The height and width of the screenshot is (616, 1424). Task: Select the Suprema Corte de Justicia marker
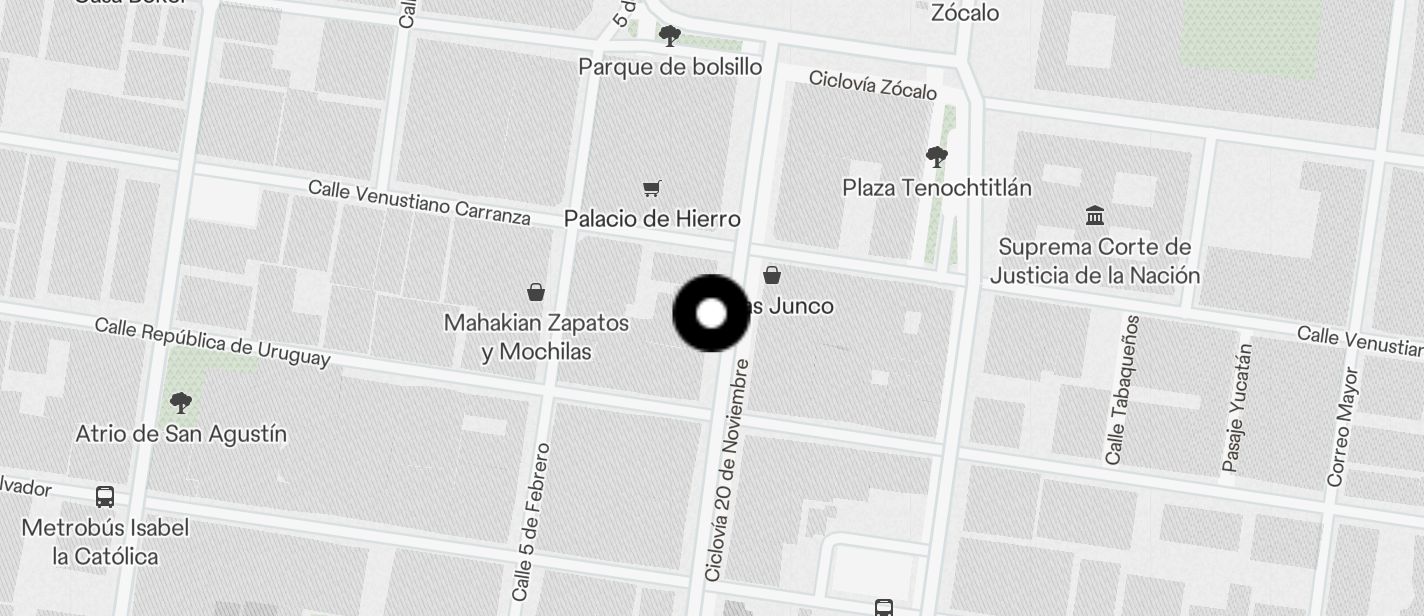coord(1094,216)
